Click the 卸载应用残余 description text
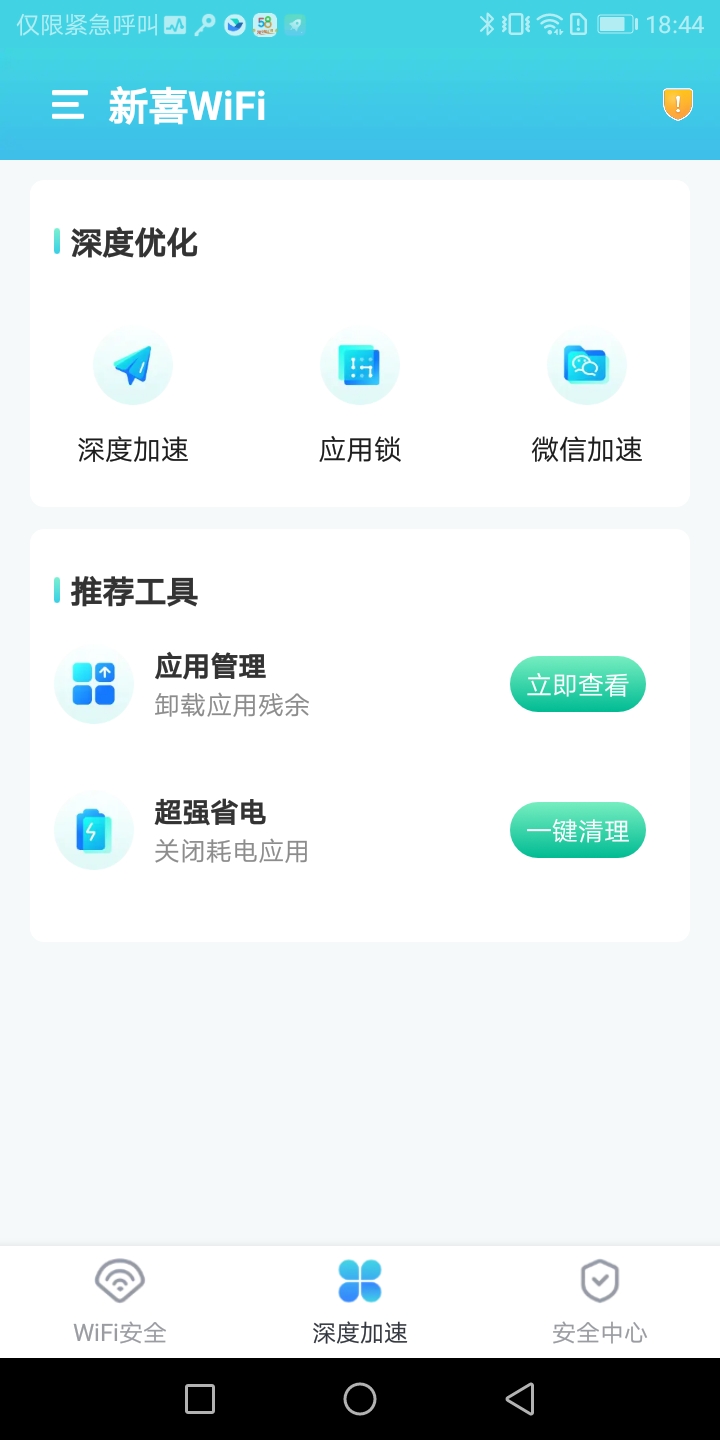The height and width of the screenshot is (1440, 720). click(x=232, y=705)
